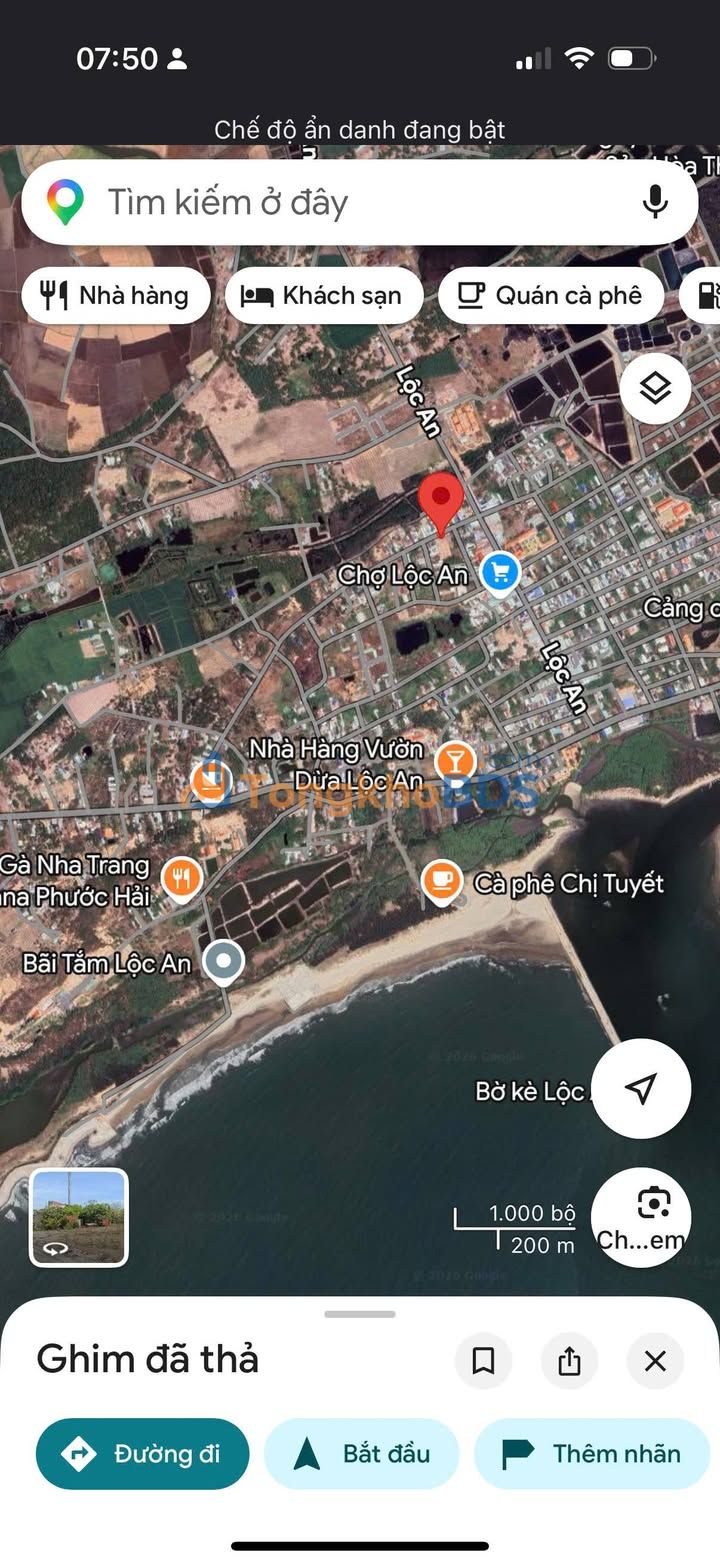Open Chợ Lộc An marker on map
This screenshot has height=1565, width=720.
point(500,573)
